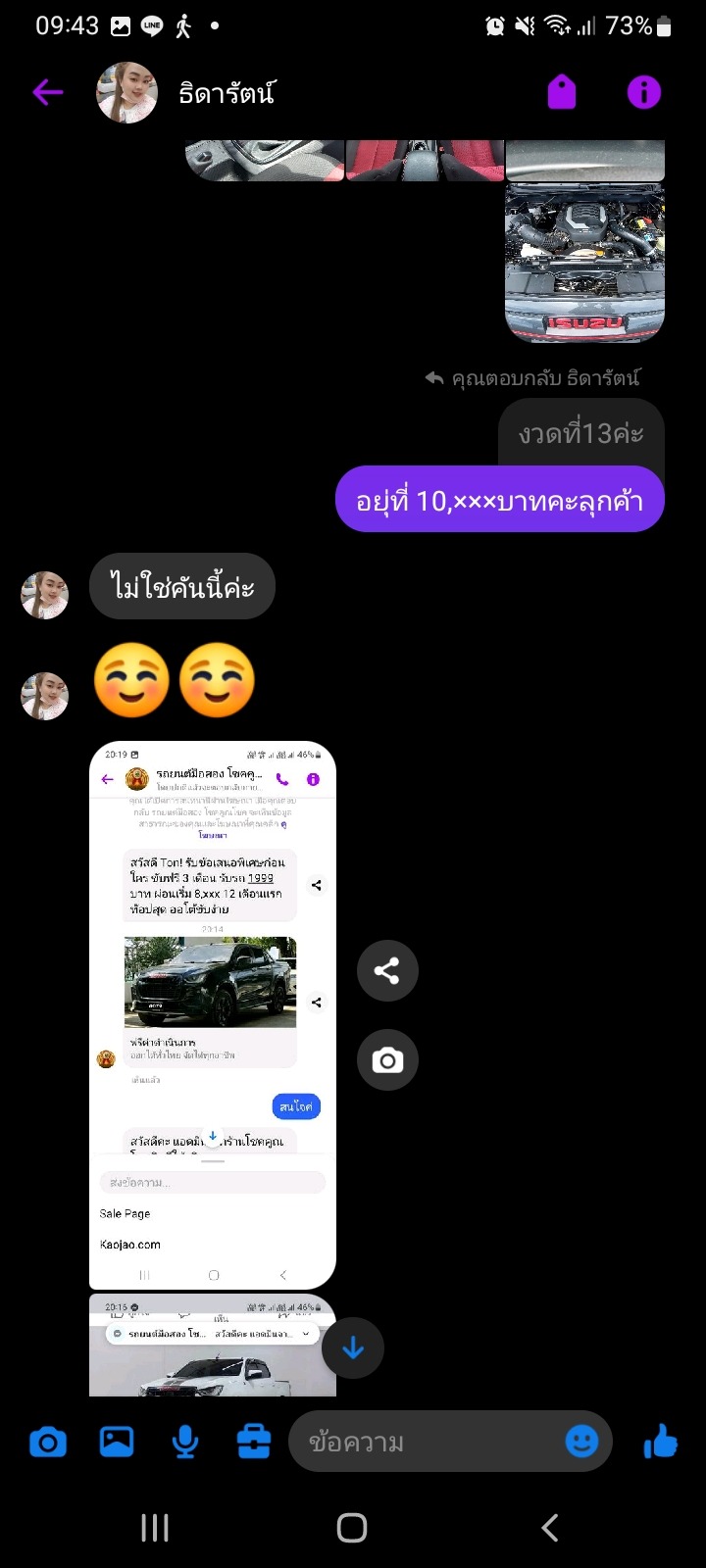Jump to latest messages with down arrow
The height and width of the screenshot is (1568, 706).
[x=353, y=1348]
